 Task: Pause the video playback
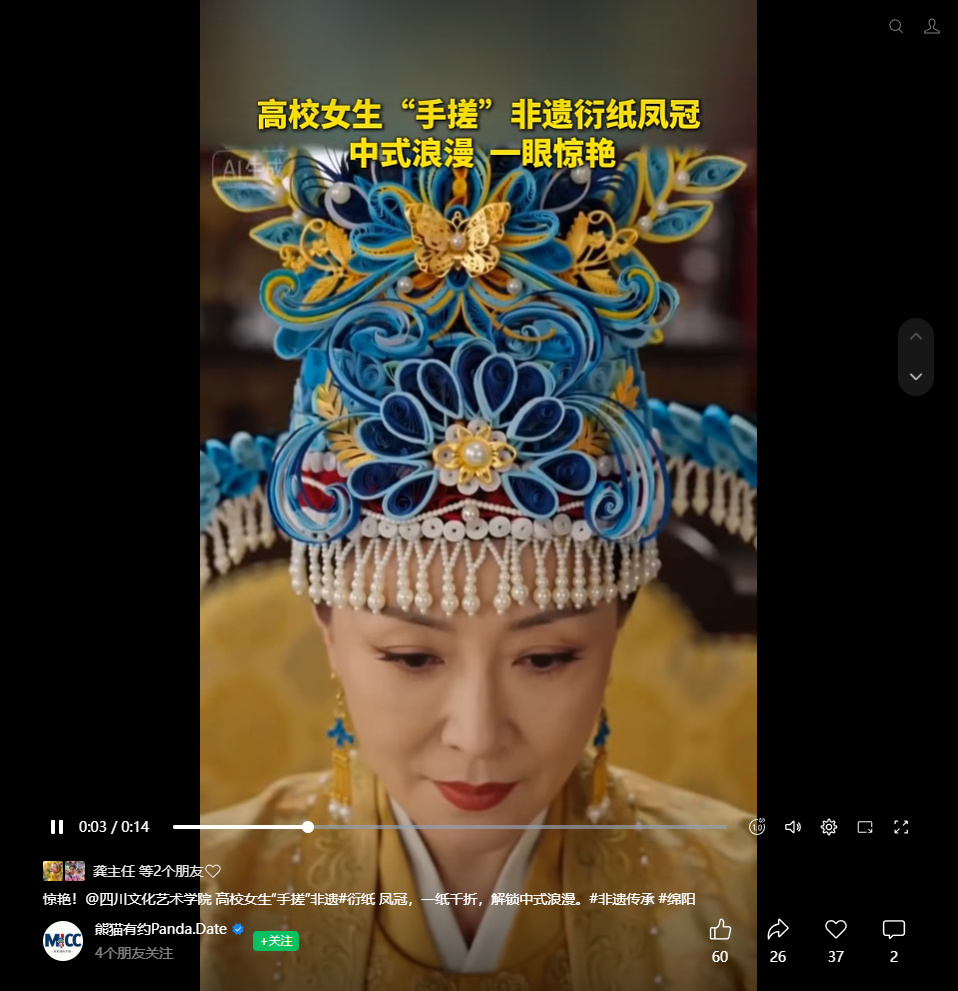pyautogui.click(x=57, y=827)
